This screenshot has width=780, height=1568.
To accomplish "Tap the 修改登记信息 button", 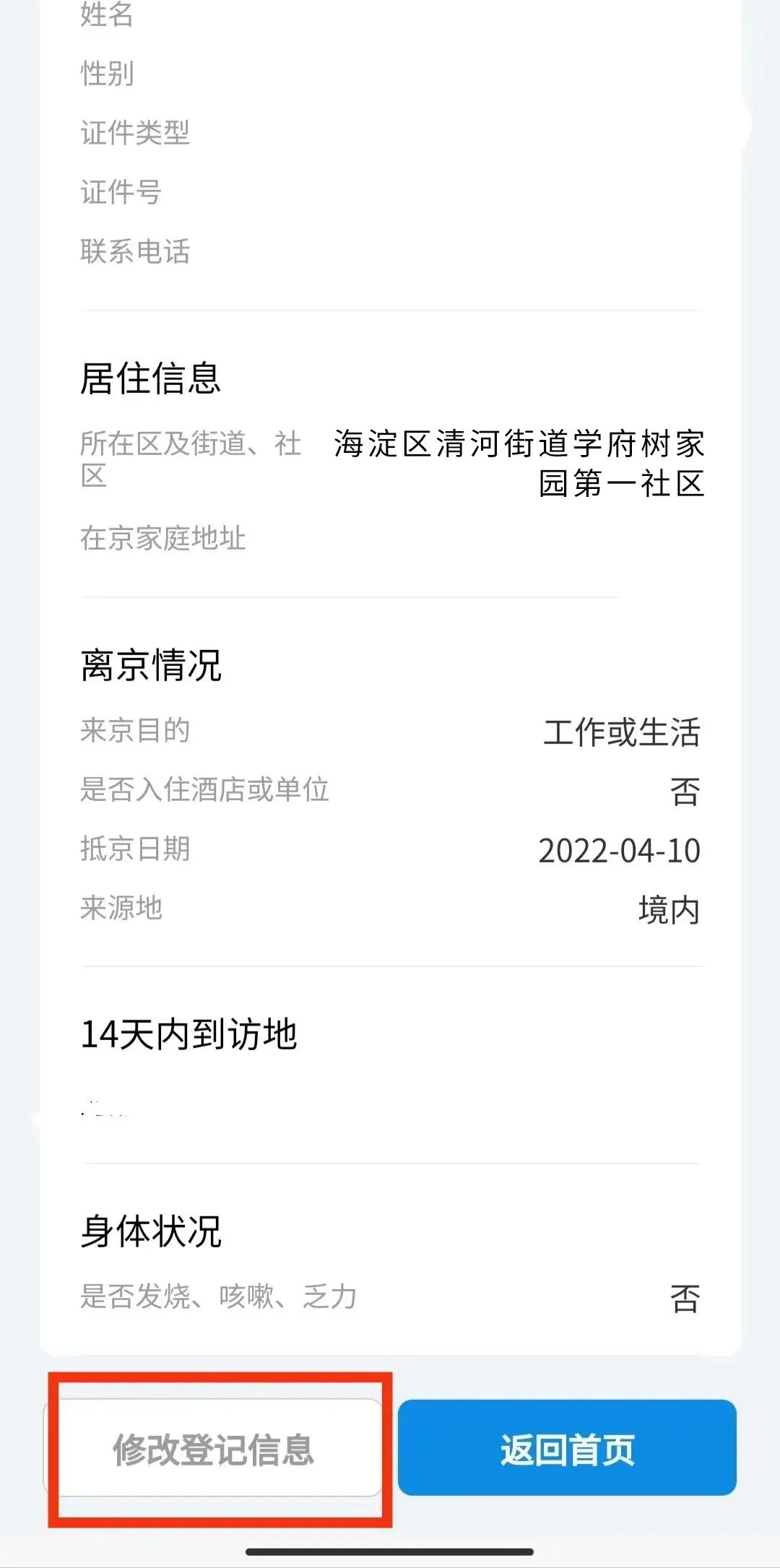I will point(213,1448).
